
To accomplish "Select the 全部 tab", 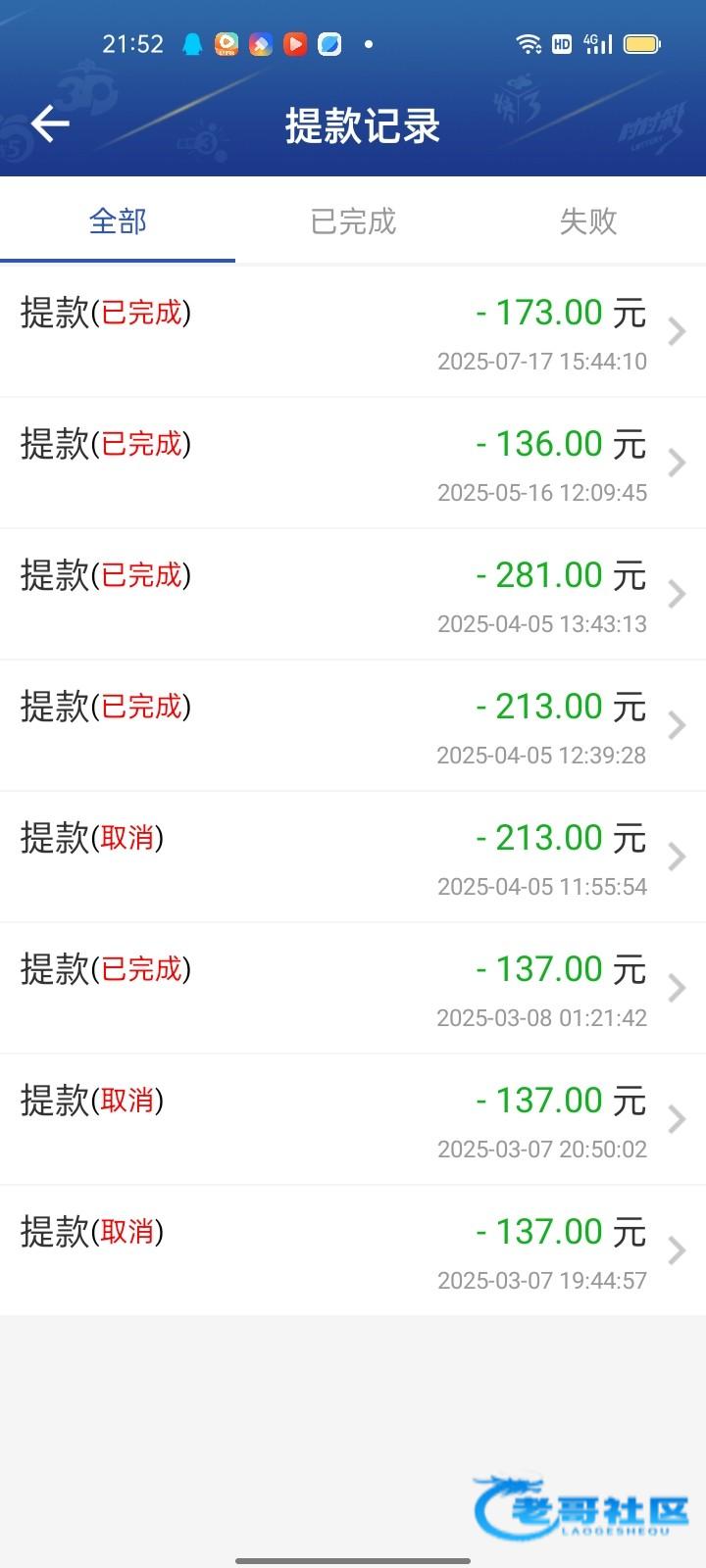I will point(118,221).
